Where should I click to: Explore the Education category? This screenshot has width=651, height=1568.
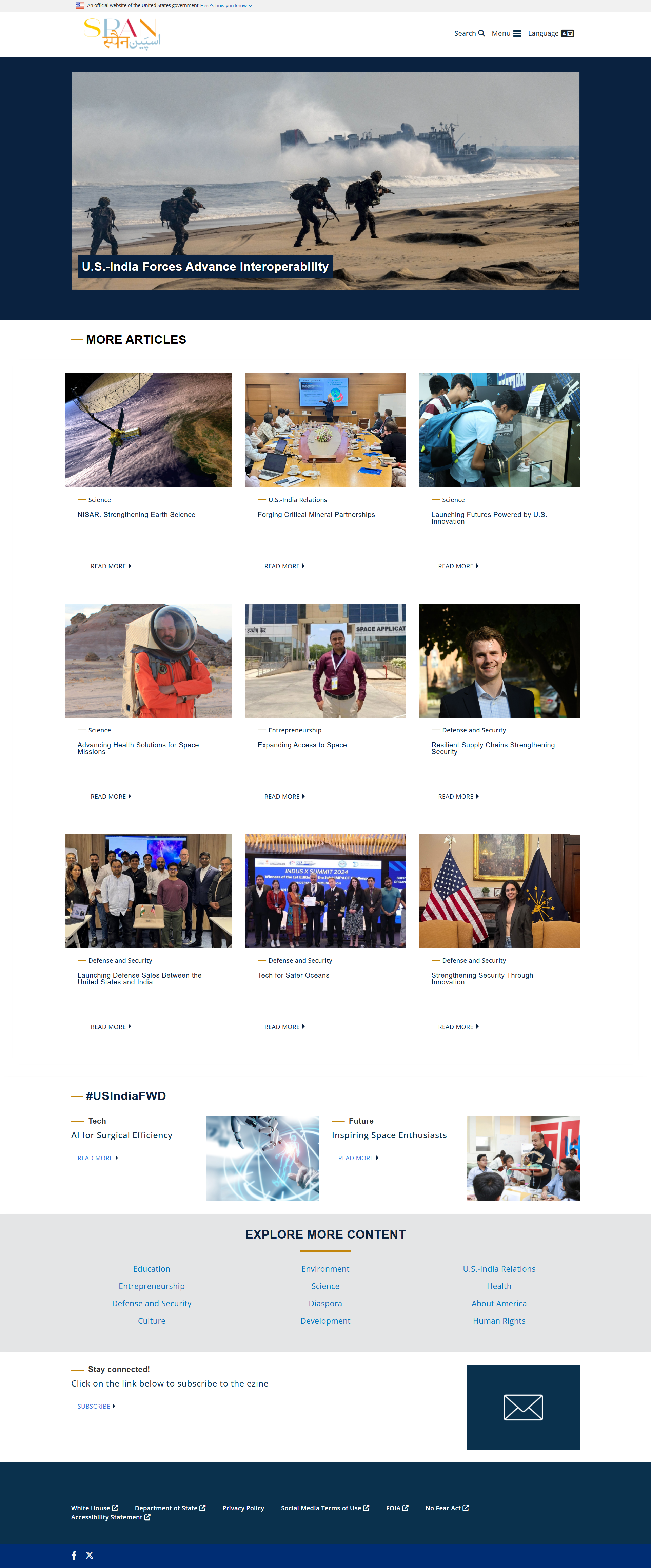click(x=152, y=1269)
